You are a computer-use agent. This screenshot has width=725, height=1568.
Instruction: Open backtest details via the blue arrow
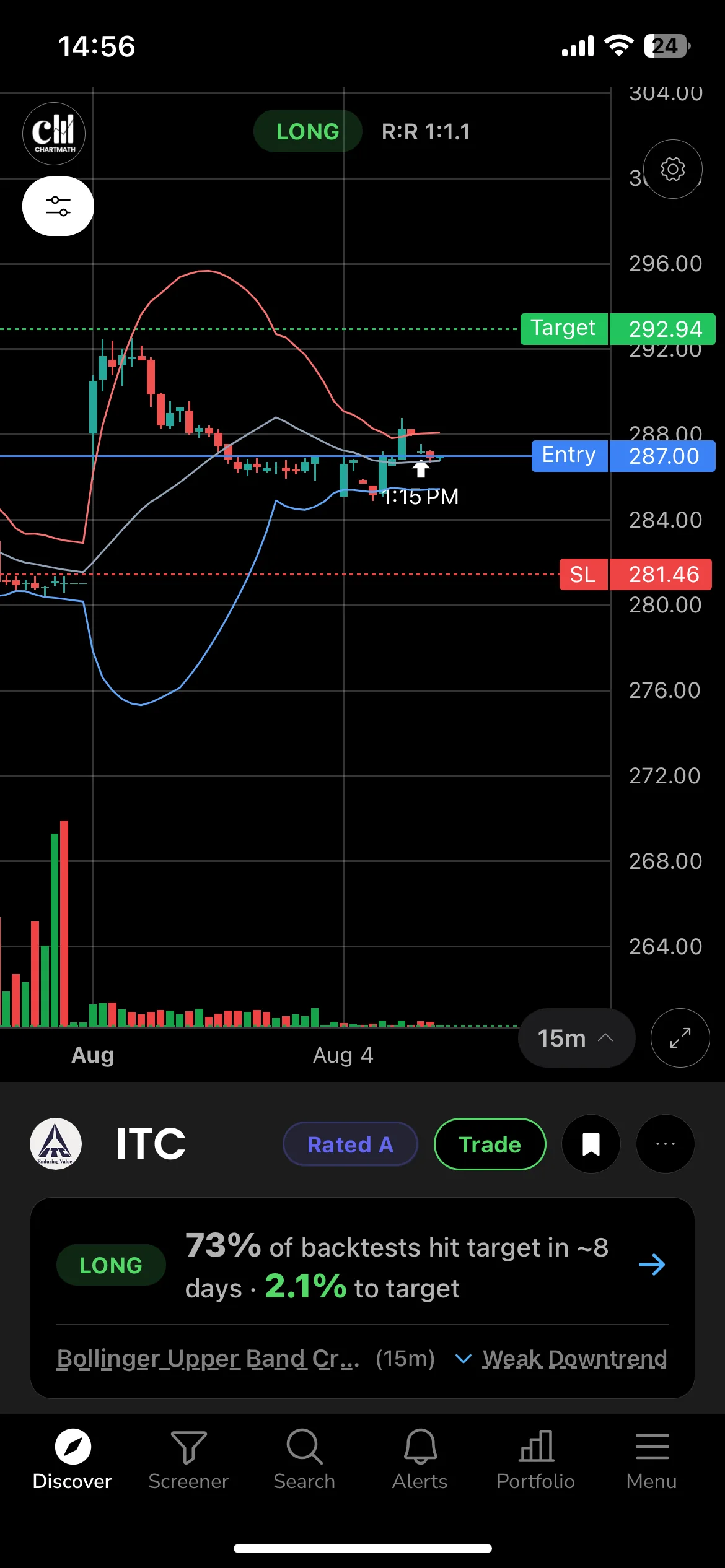click(x=652, y=1264)
